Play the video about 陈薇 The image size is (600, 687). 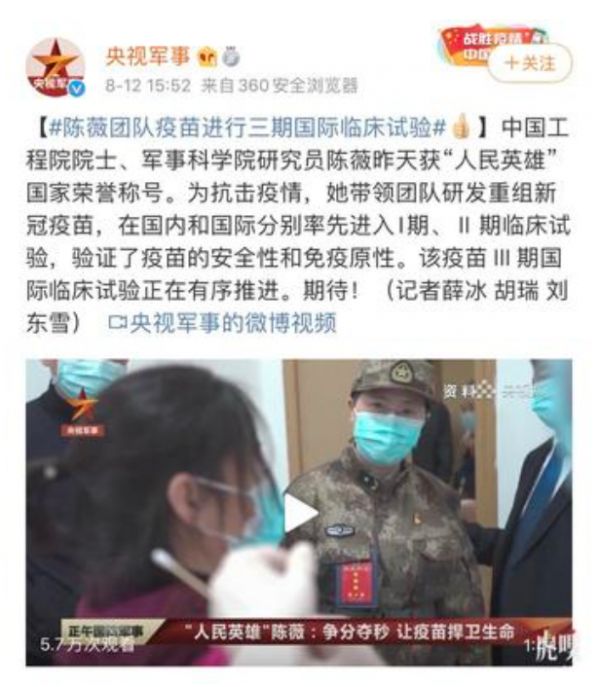(x=299, y=513)
